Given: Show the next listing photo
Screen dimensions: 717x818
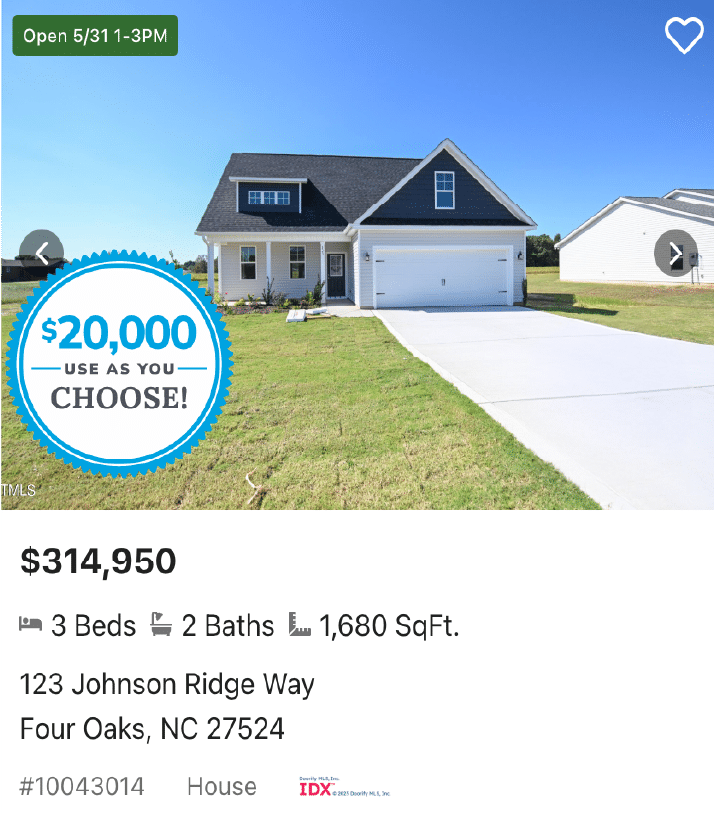Looking at the screenshot, I should click(x=675, y=254).
